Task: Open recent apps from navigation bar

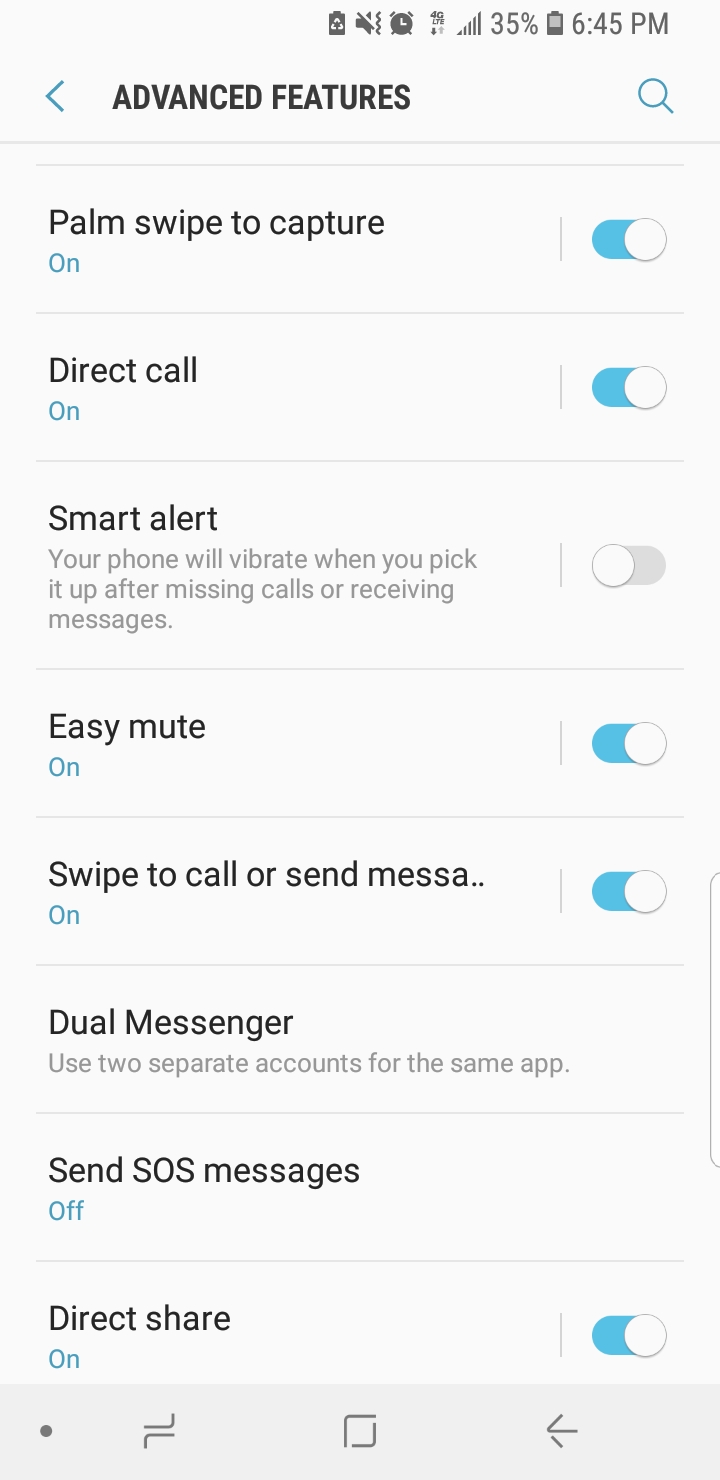Action: 159,1432
